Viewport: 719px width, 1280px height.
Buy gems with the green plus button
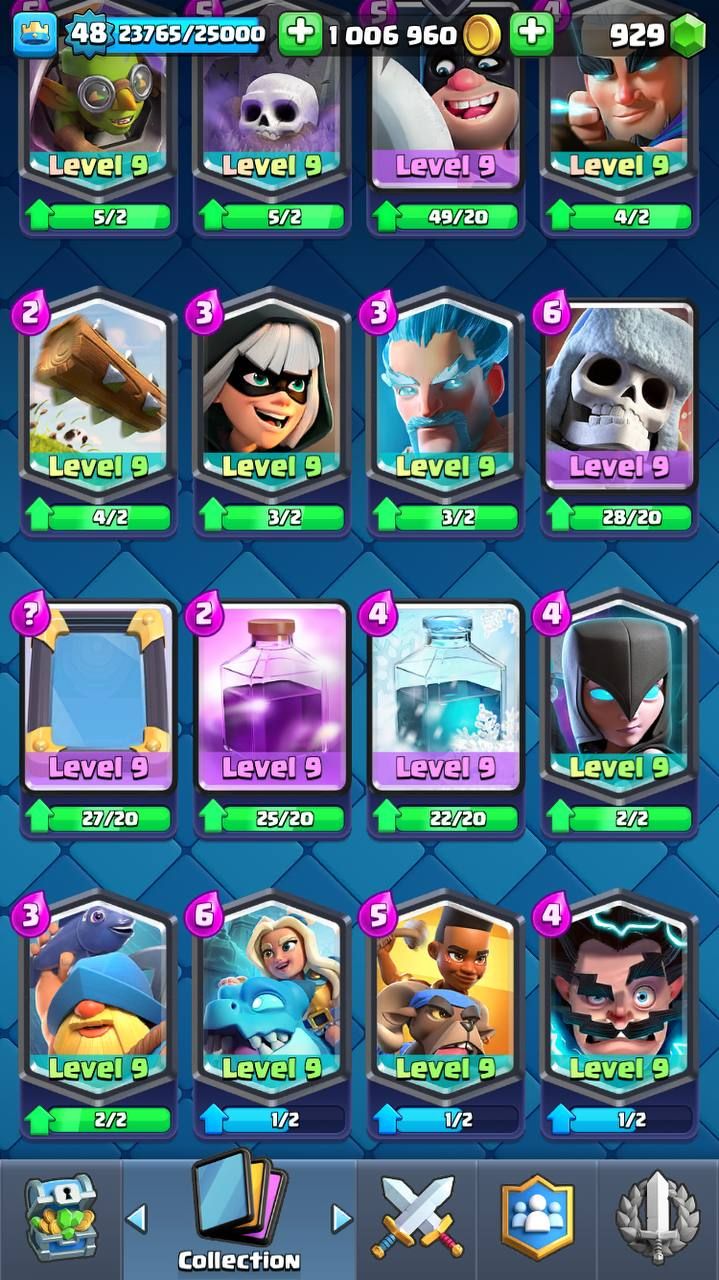(x=531, y=35)
